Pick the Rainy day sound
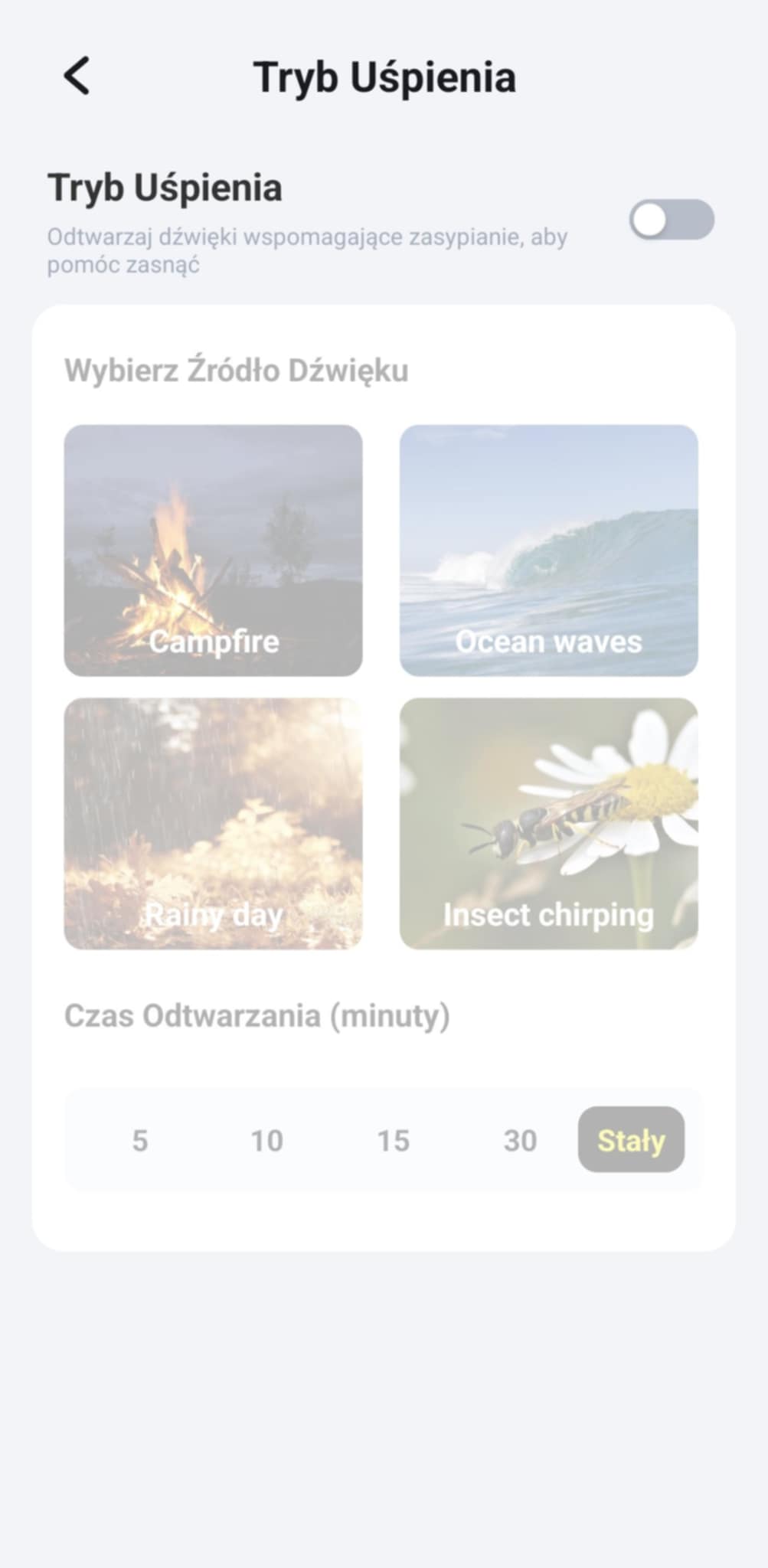The width and height of the screenshot is (768, 1568). (x=213, y=823)
